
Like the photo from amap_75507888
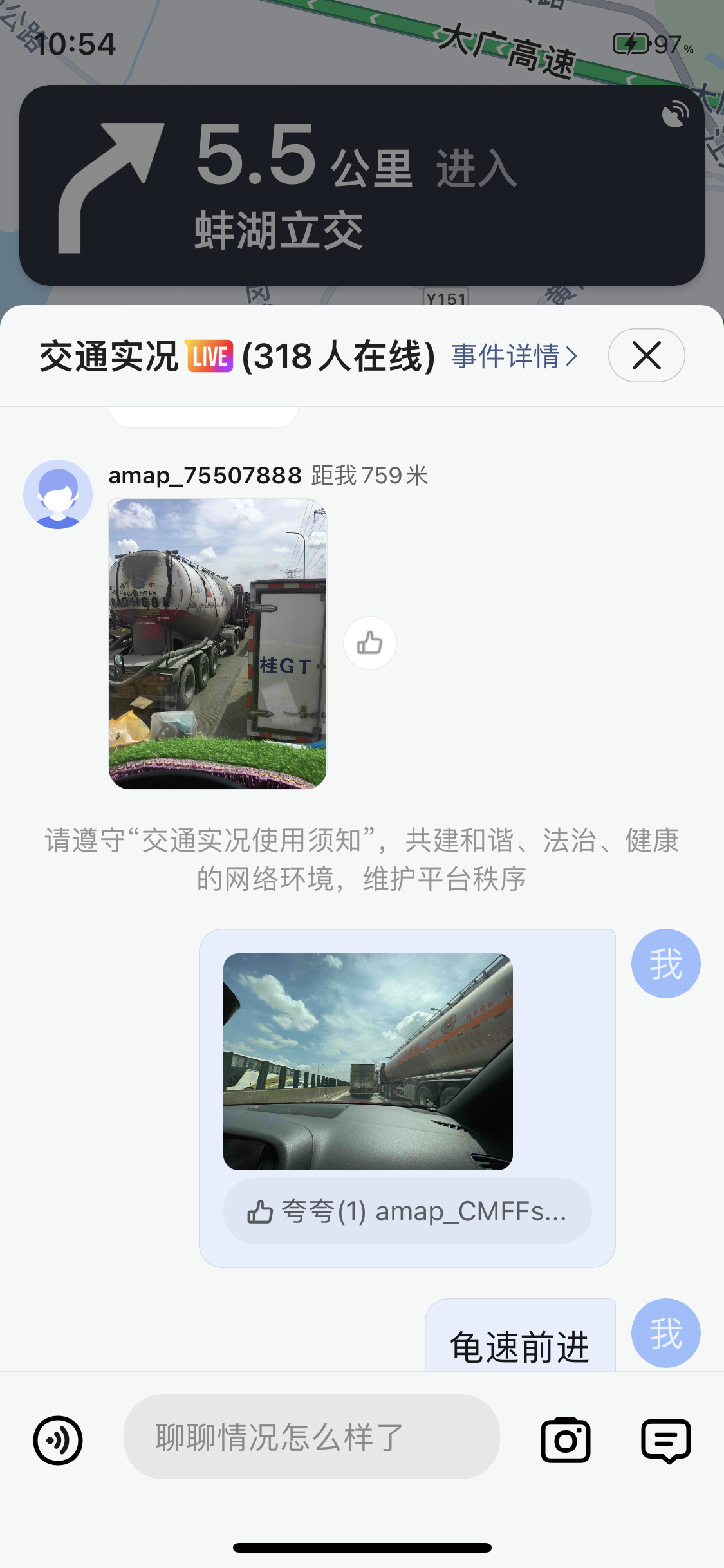coord(369,643)
